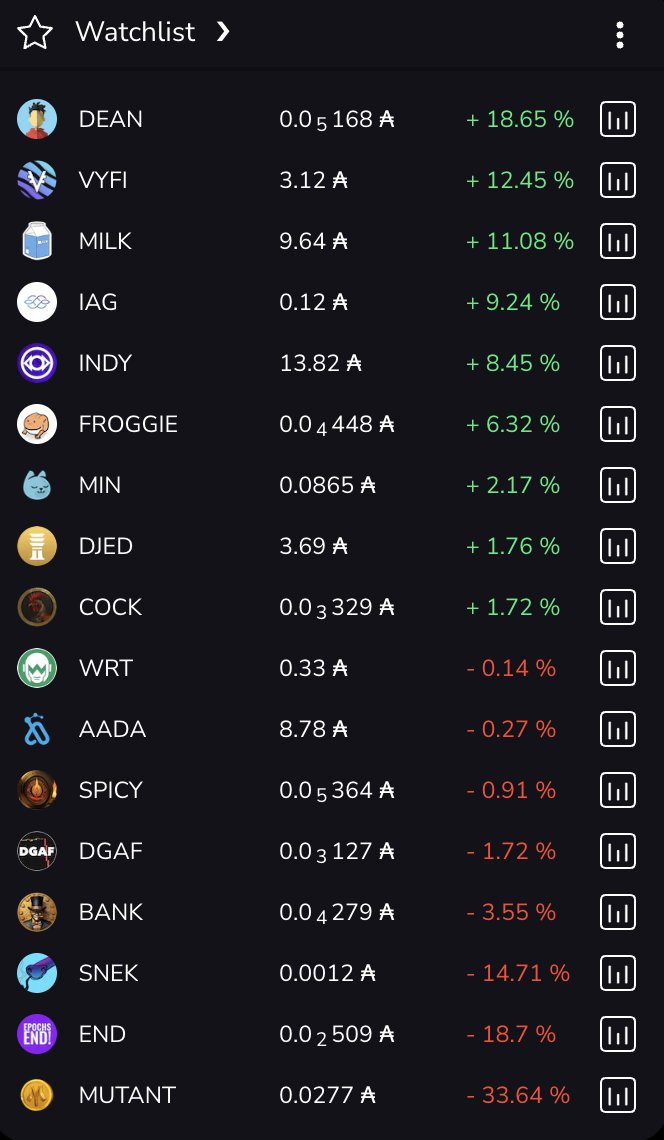Tap the chart icon for END
Viewport: 664px width, 1140px height.
coord(617,1035)
